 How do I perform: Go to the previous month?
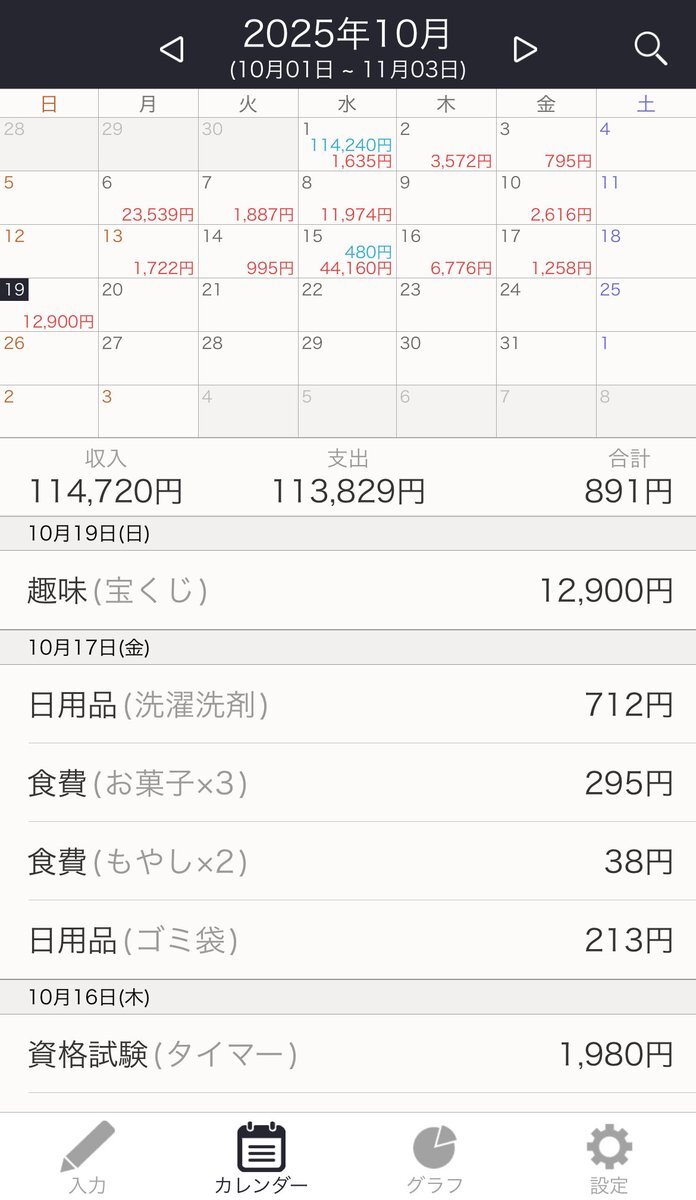[172, 50]
